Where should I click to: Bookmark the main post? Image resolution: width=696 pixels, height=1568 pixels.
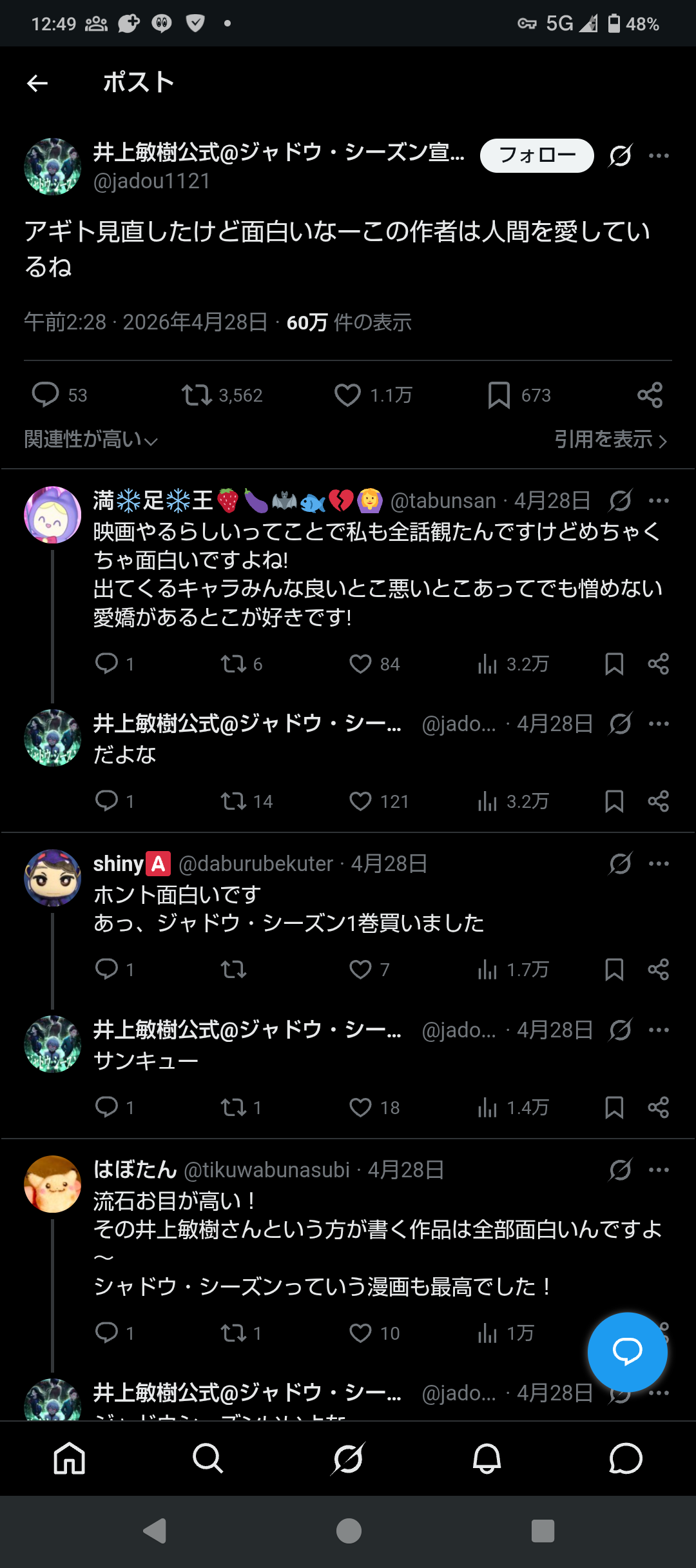point(499,395)
